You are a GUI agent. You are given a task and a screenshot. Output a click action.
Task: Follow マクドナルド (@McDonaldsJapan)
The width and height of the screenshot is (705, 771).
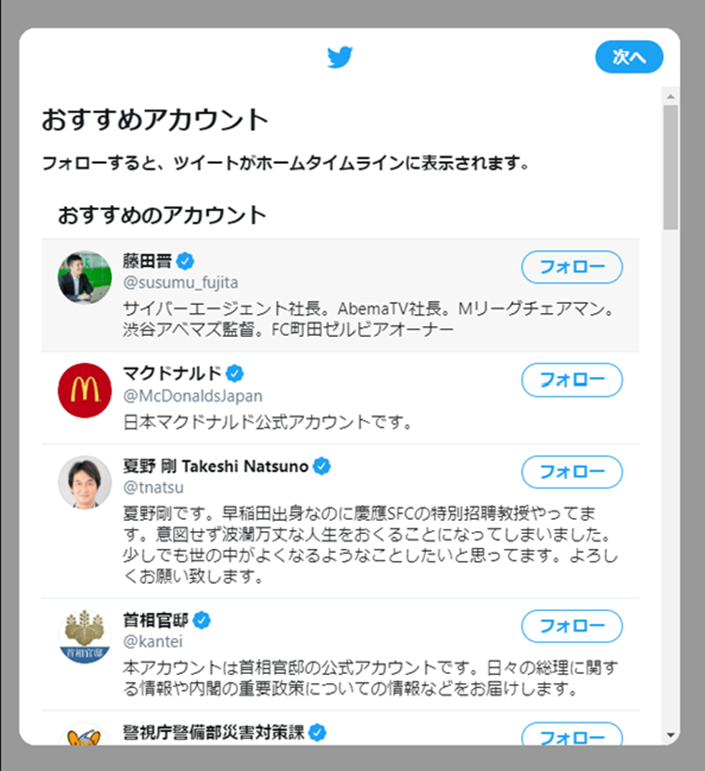572,380
